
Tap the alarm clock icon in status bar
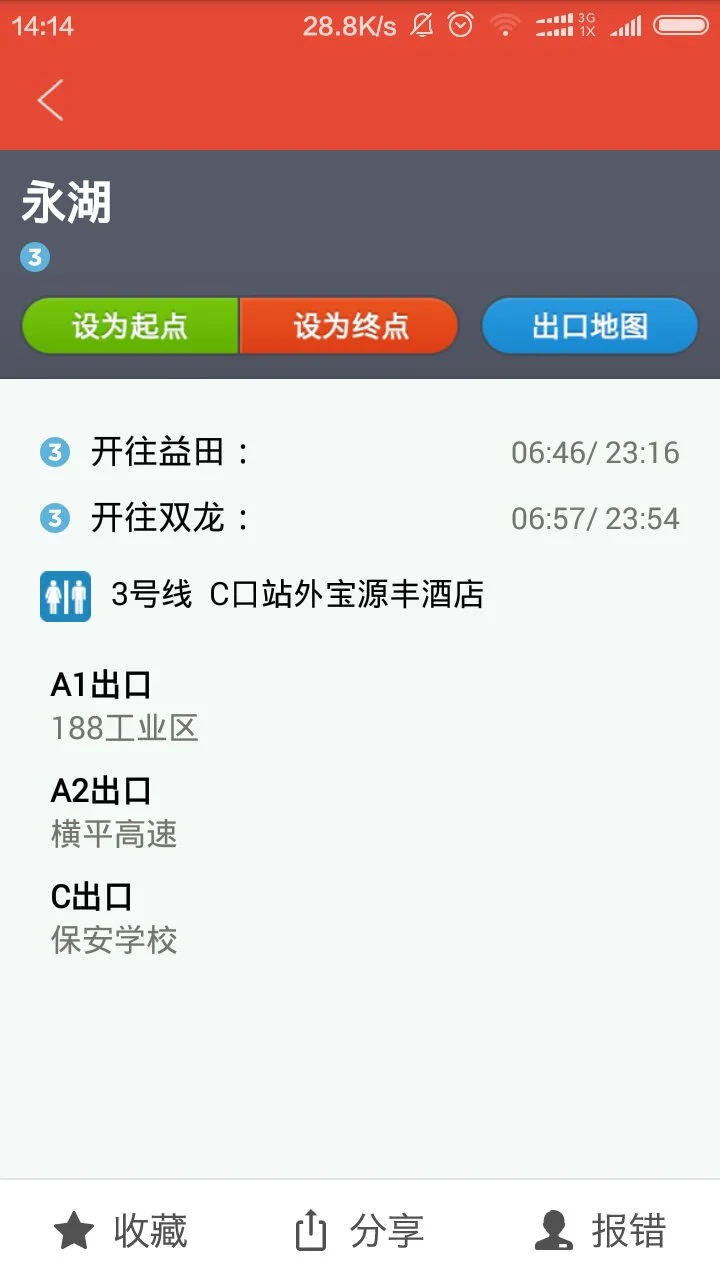461,25
